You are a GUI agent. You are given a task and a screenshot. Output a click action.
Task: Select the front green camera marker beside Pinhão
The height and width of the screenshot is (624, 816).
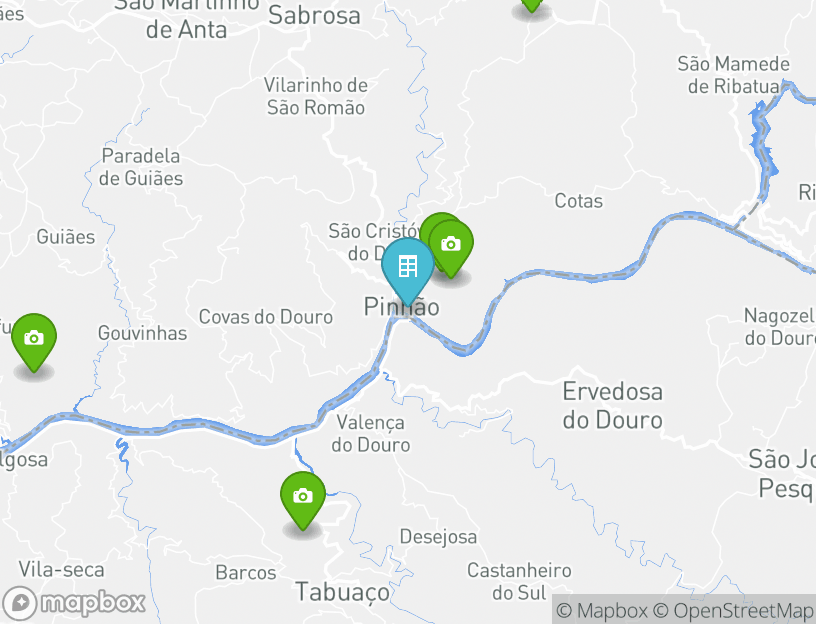point(451,245)
